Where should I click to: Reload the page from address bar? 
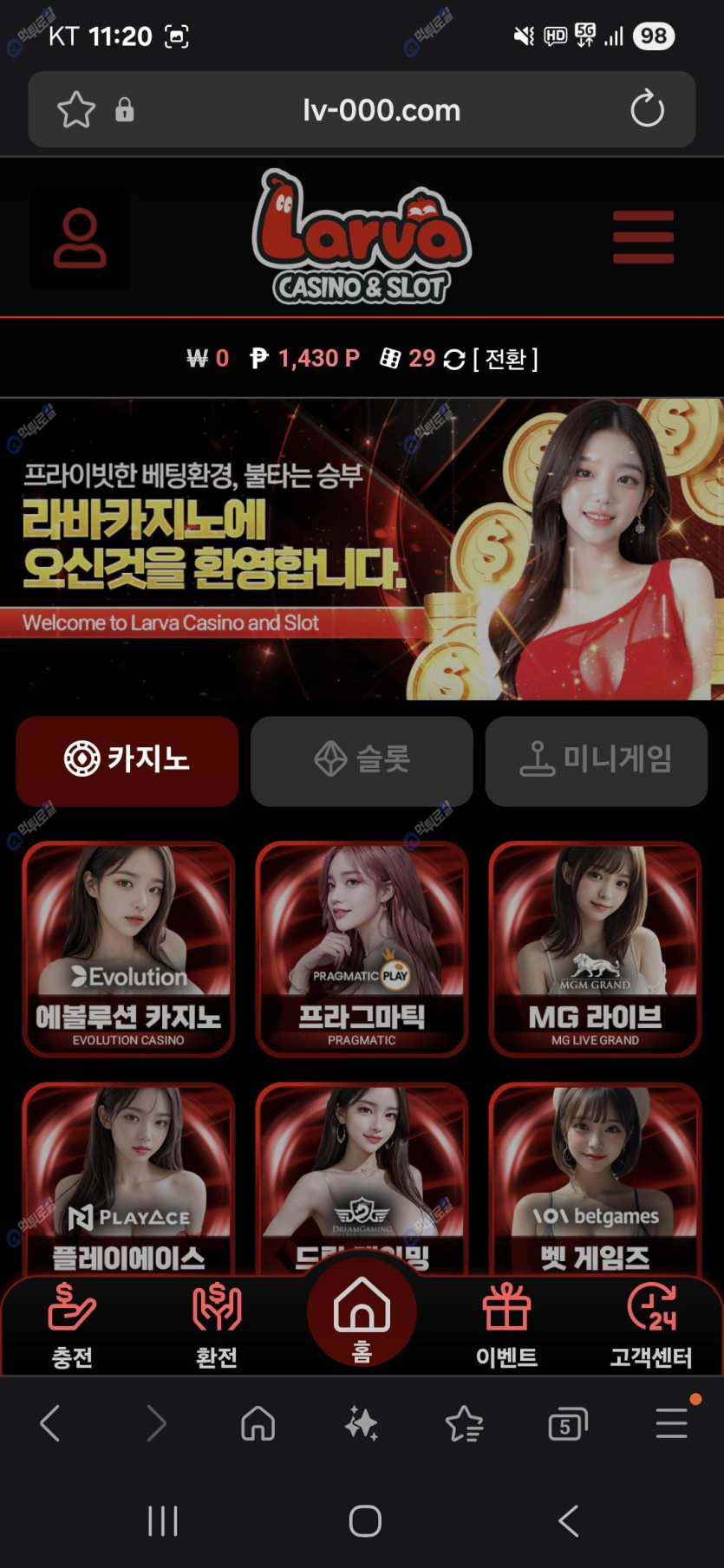(x=647, y=110)
